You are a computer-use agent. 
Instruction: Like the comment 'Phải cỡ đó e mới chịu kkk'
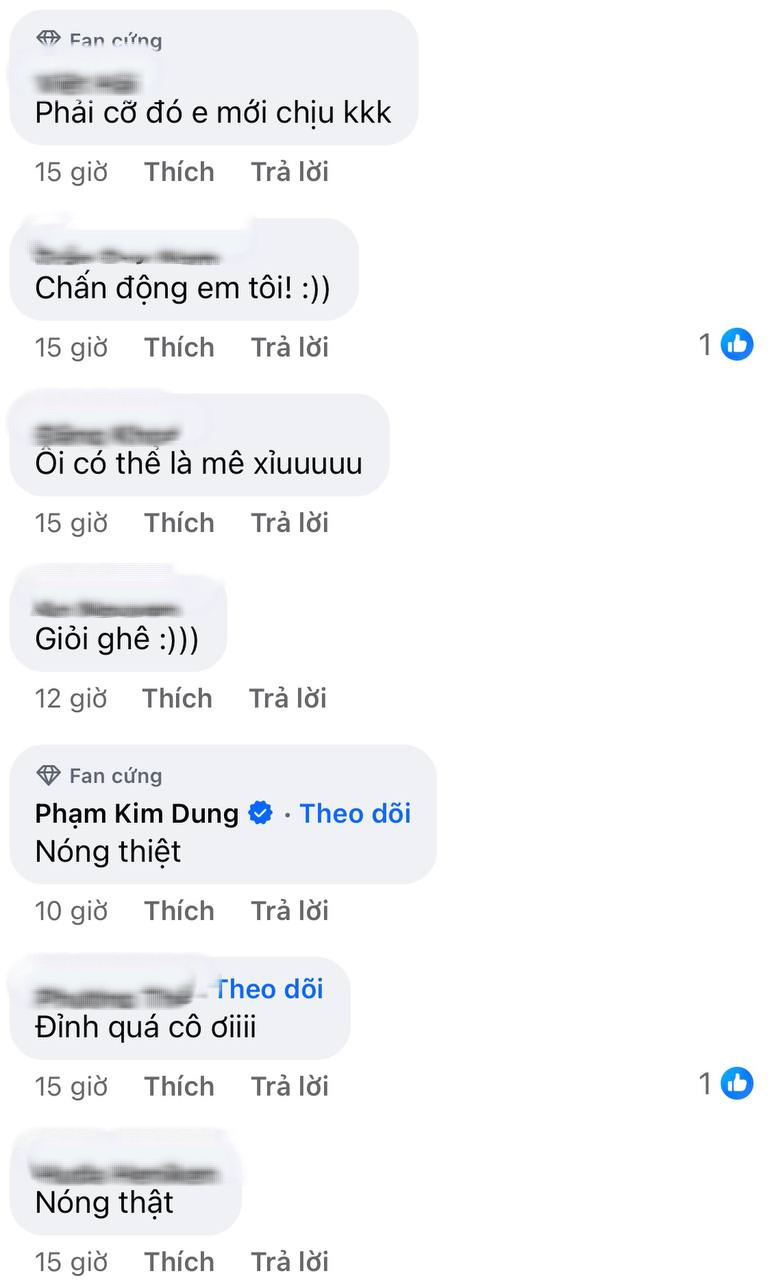pos(179,172)
